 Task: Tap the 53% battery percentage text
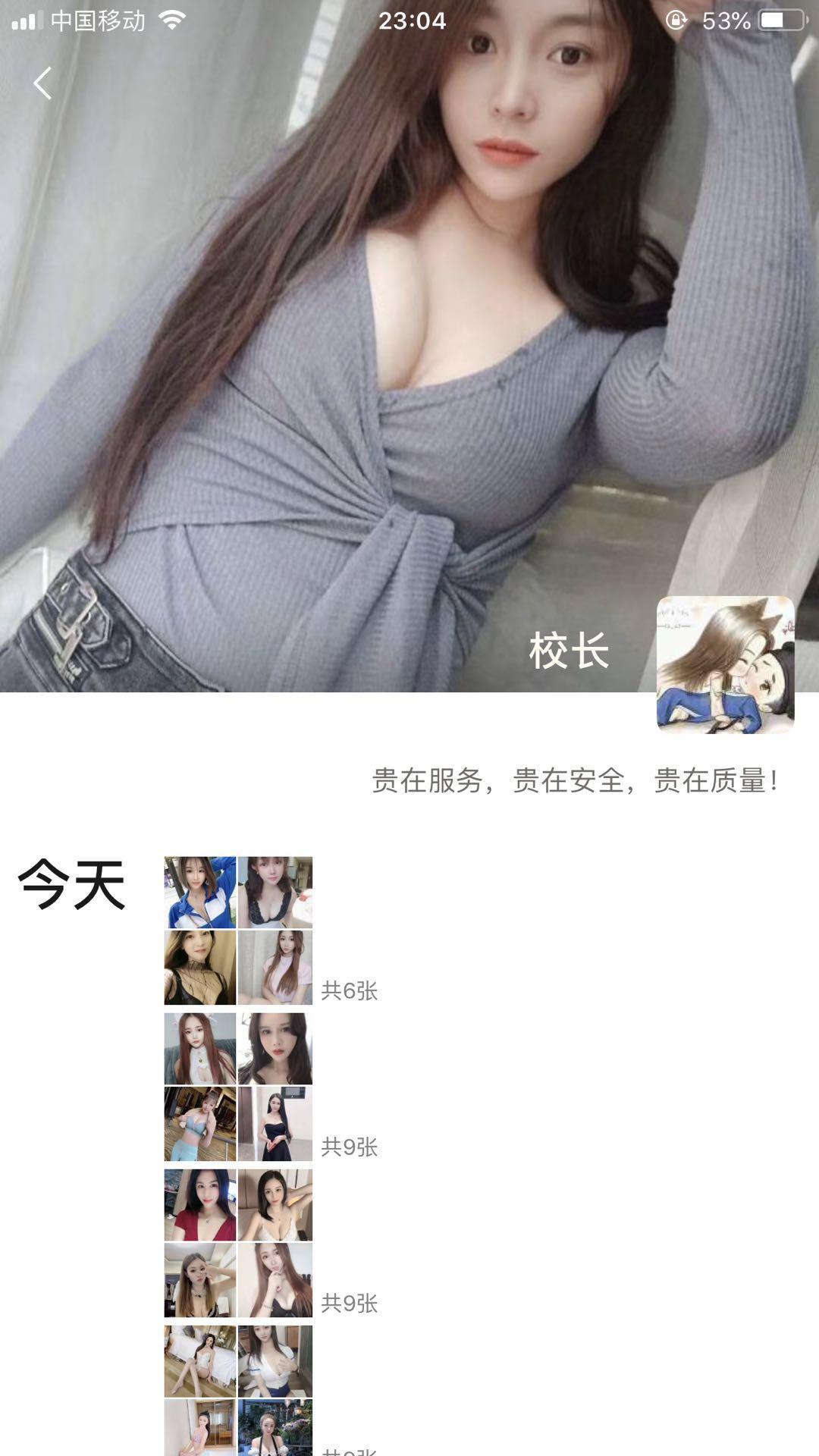tap(726, 20)
